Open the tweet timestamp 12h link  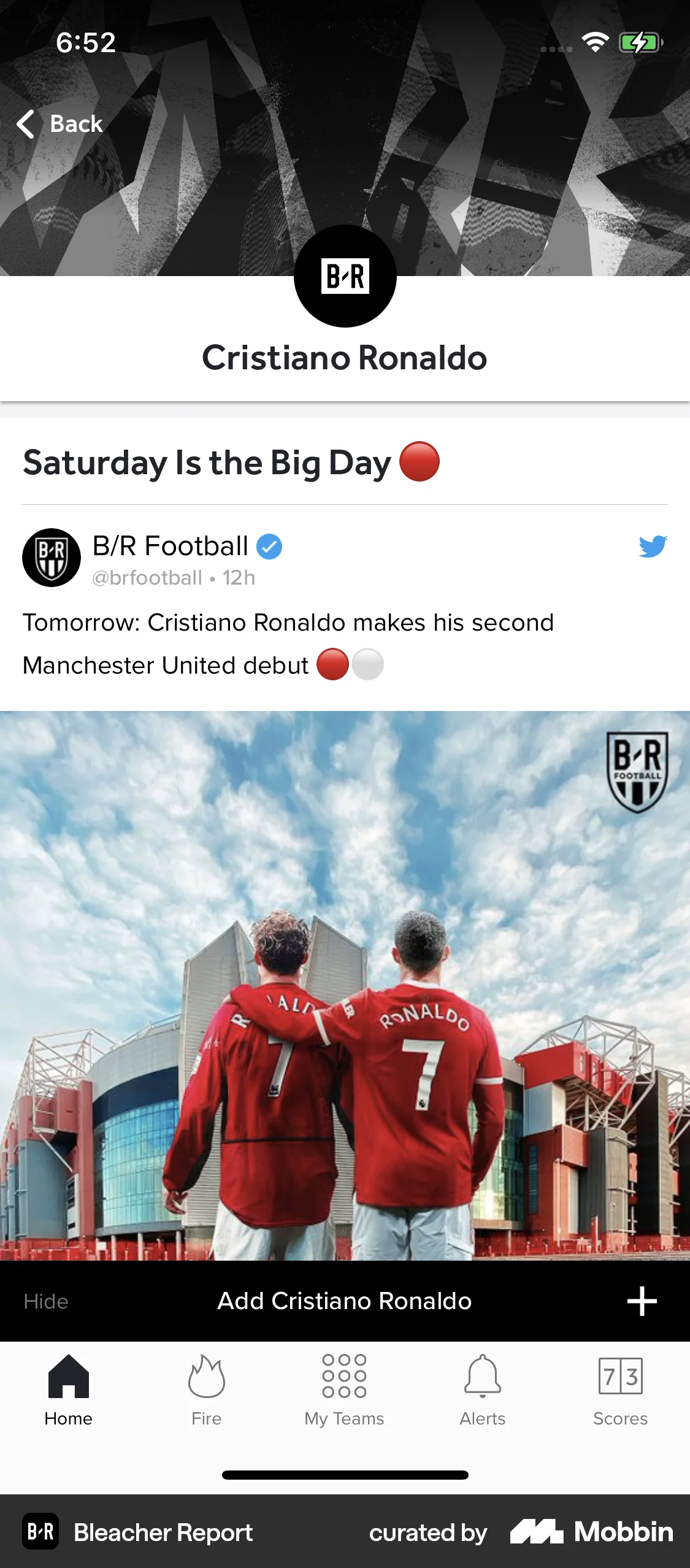pos(239,577)
